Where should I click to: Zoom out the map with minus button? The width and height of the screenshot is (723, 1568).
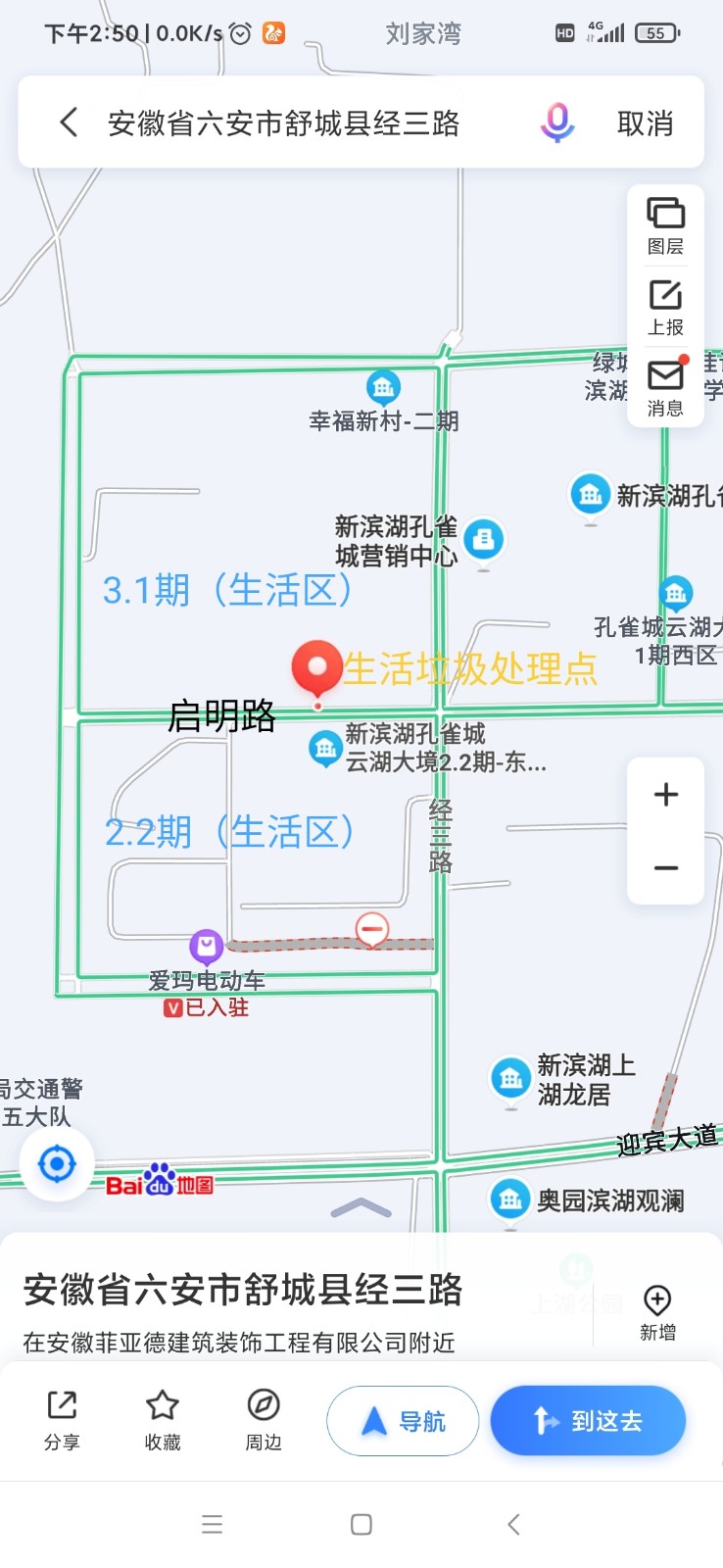point(666,868)
